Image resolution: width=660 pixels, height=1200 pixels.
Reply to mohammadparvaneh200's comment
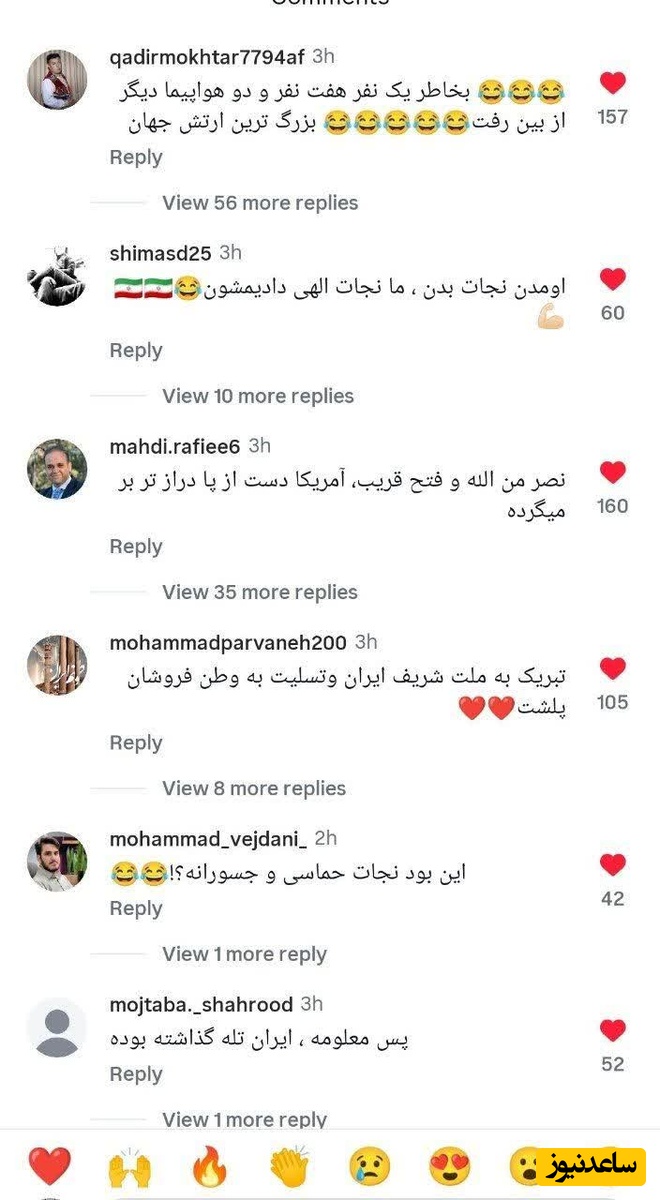(x=136, y=743)
